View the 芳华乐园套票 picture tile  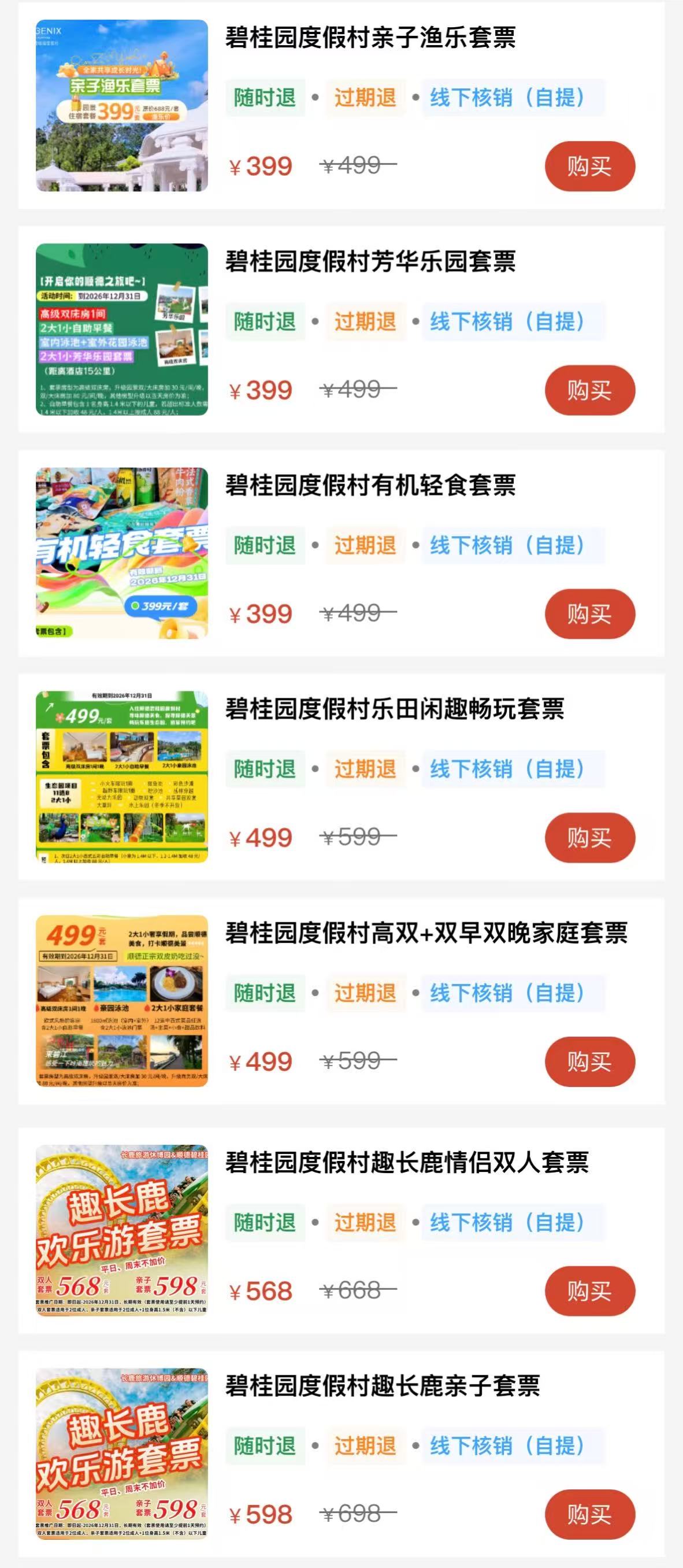click(122, 330)
